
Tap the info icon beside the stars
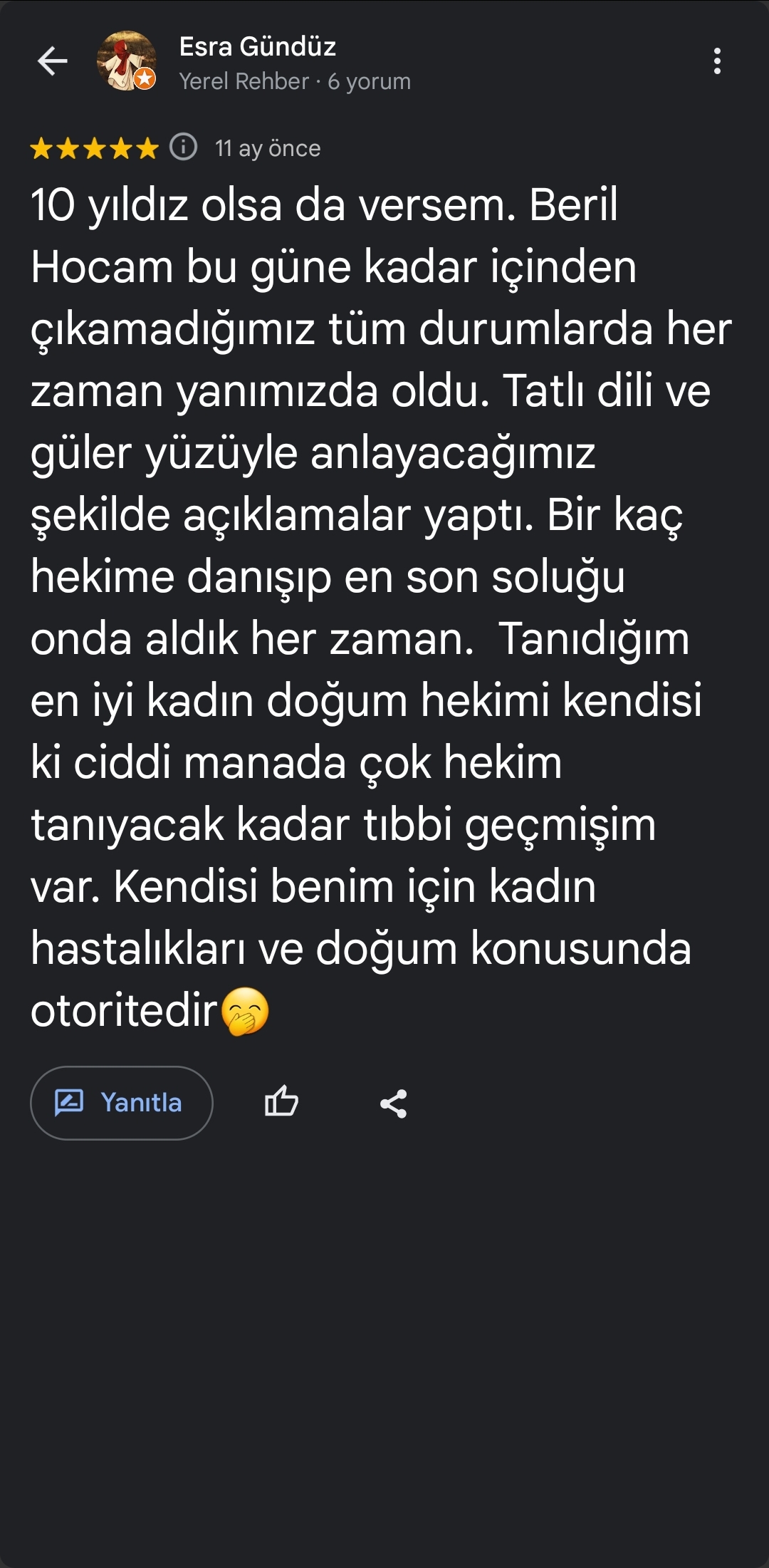click(184, 147)
